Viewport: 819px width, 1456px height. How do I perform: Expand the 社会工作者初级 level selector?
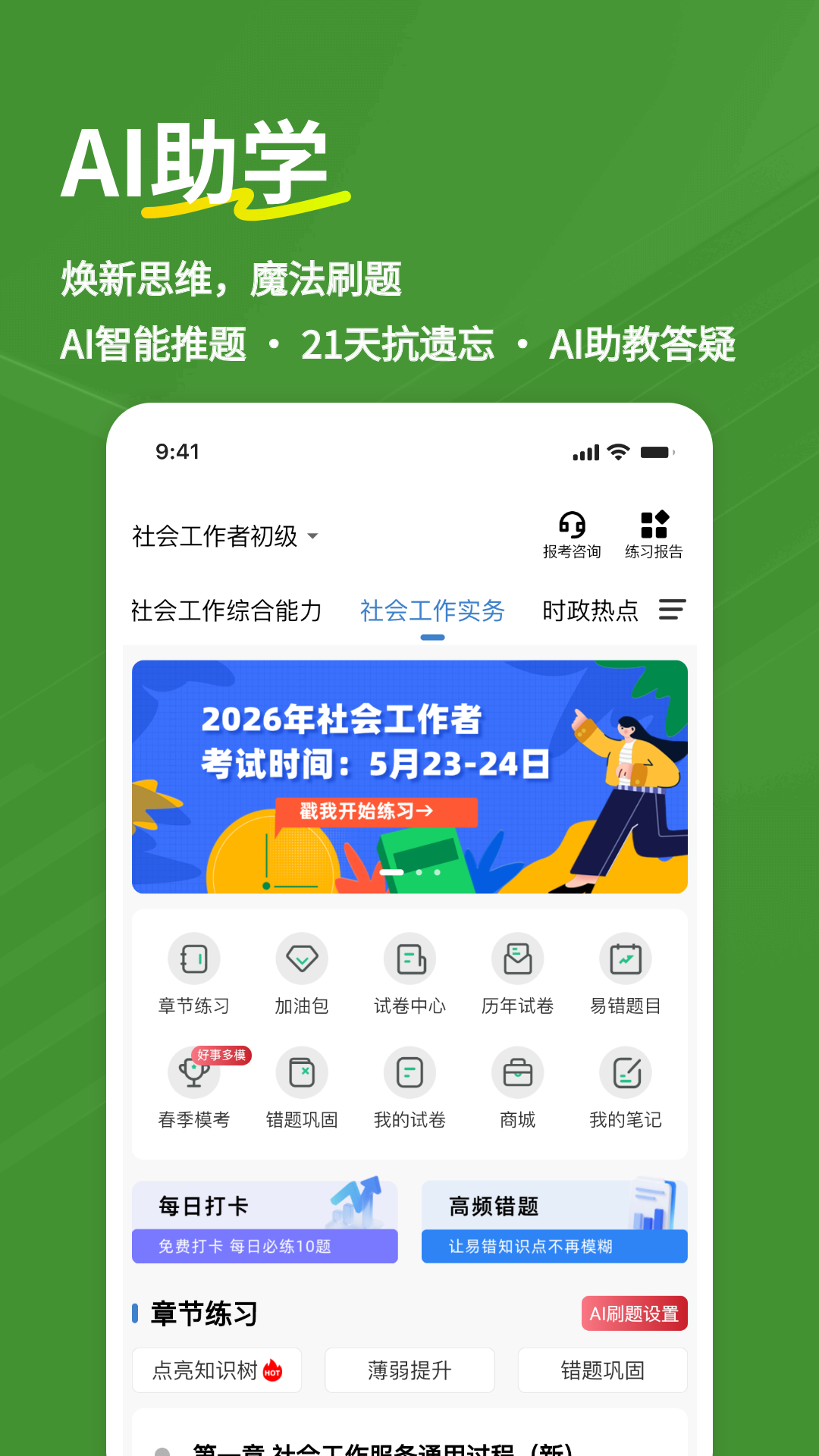[x=225, y=536]
